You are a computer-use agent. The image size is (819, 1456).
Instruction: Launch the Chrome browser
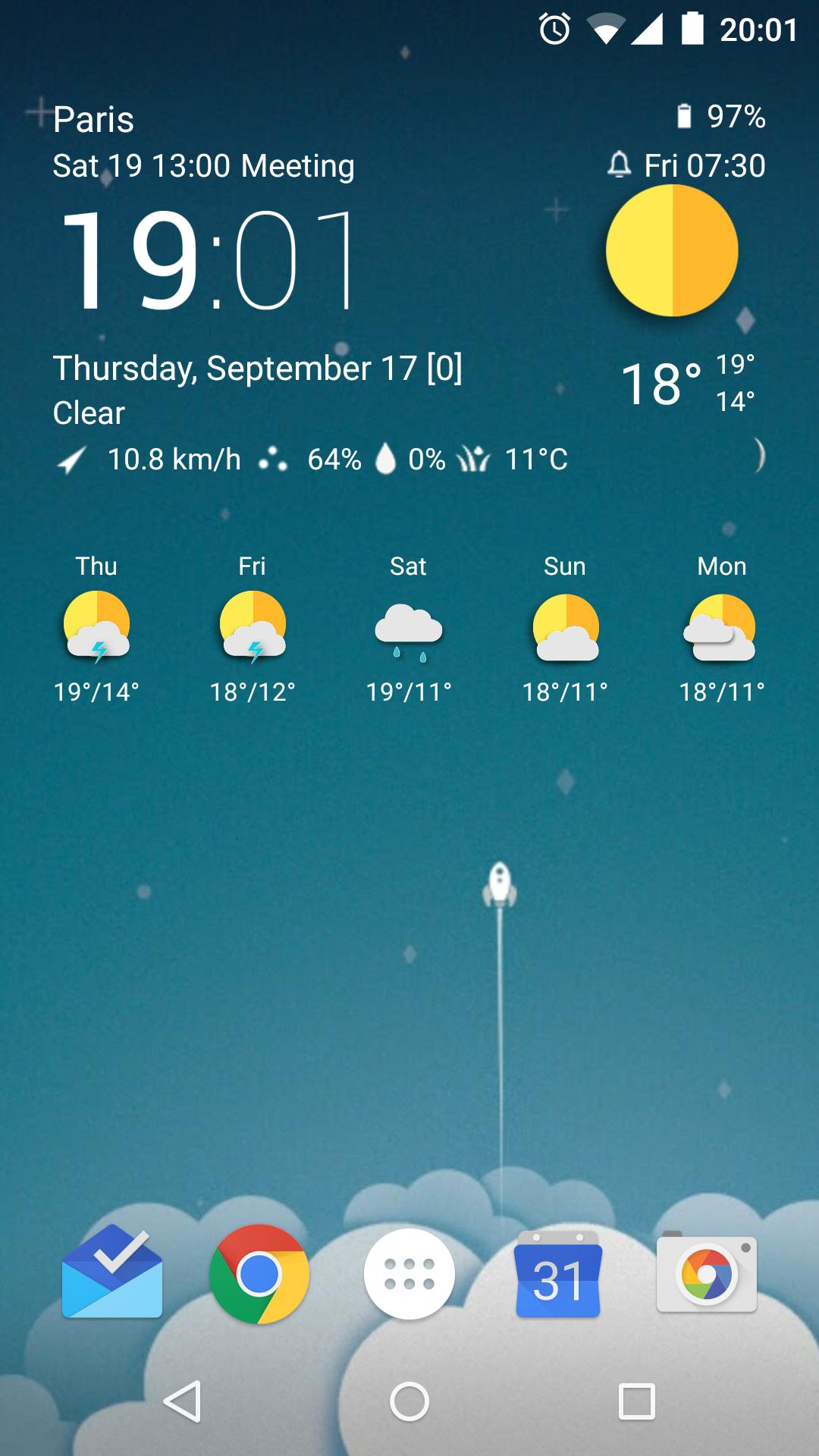pyautogui.click(x=259, y=1274)
